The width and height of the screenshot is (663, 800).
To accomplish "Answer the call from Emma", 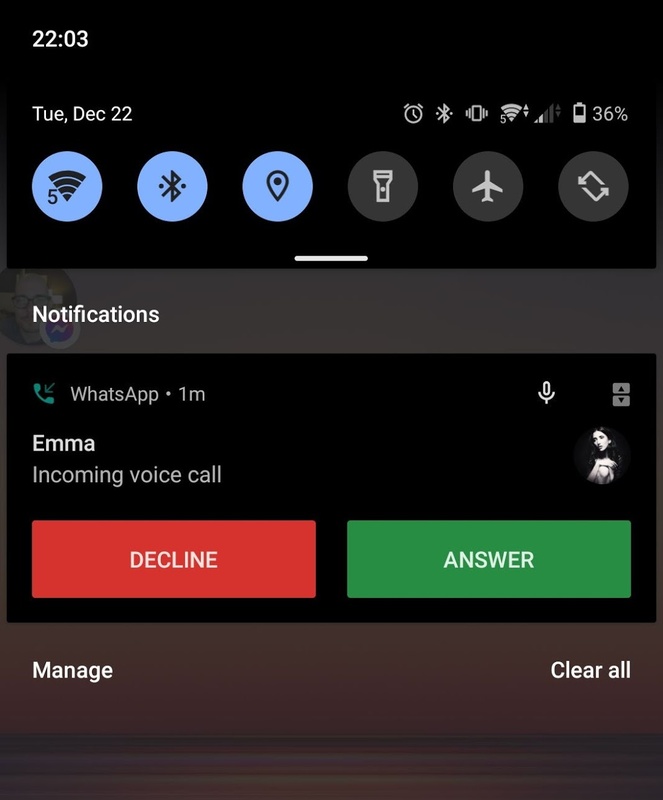I will point(489,559).
